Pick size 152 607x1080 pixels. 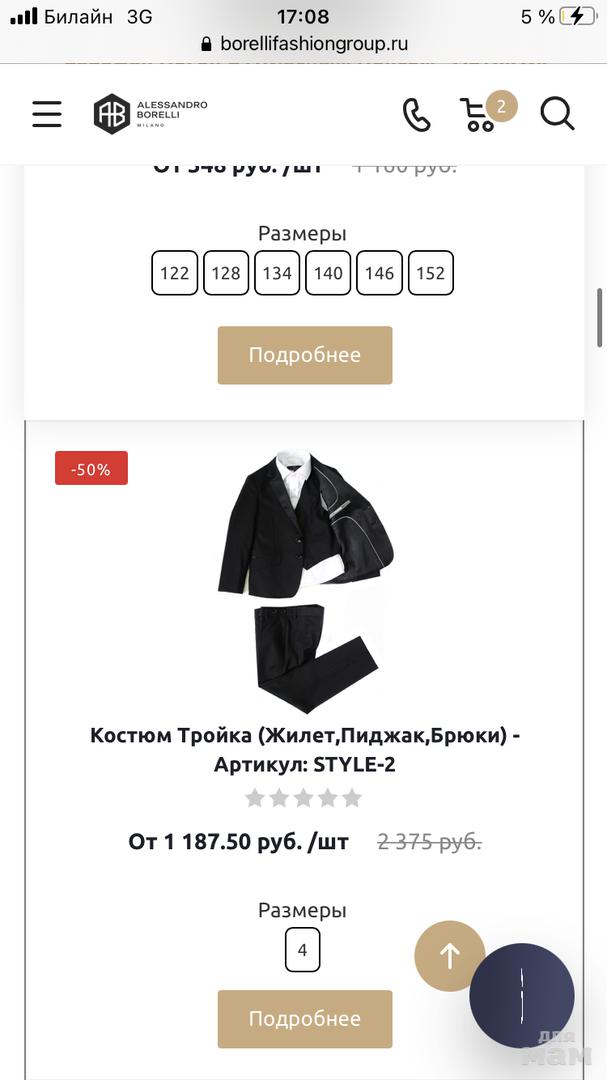[430, 273]
